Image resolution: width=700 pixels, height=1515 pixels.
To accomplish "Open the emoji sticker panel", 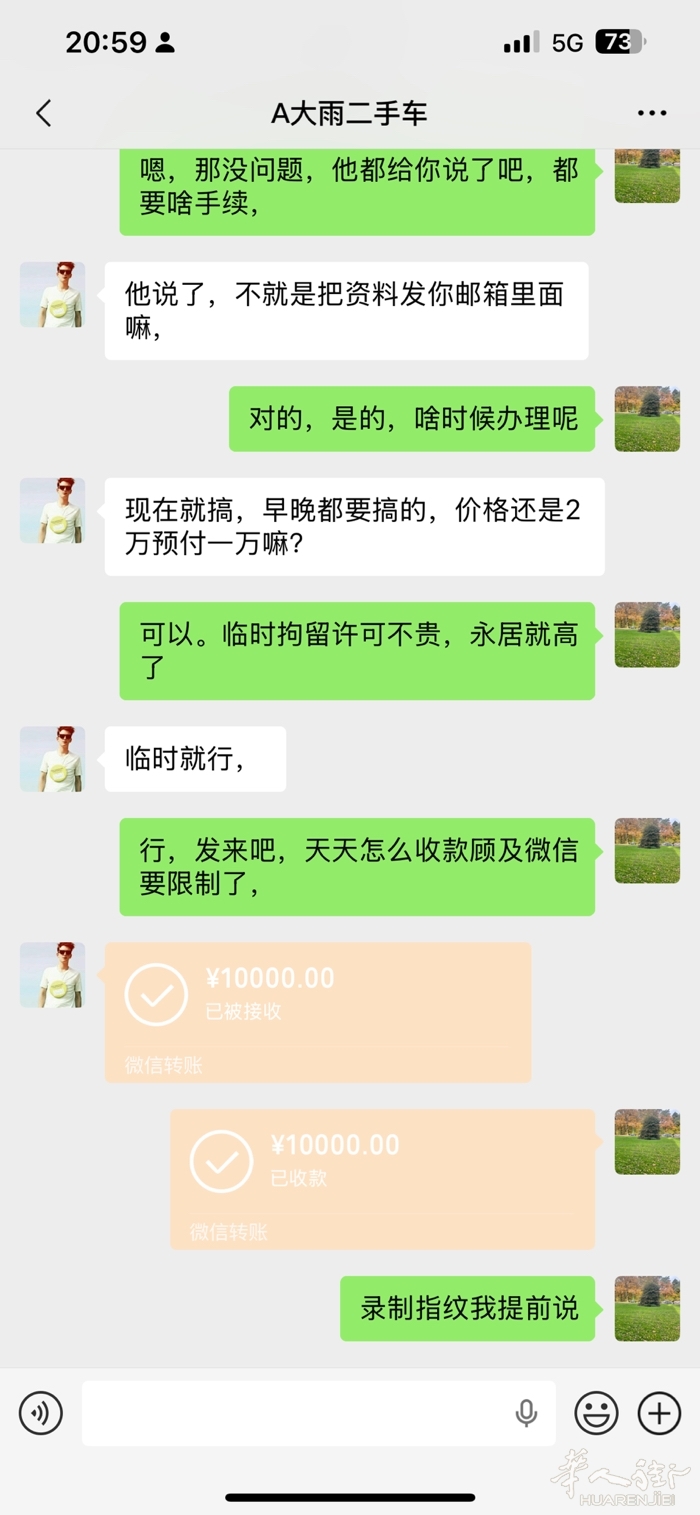I will (595, 1413).
